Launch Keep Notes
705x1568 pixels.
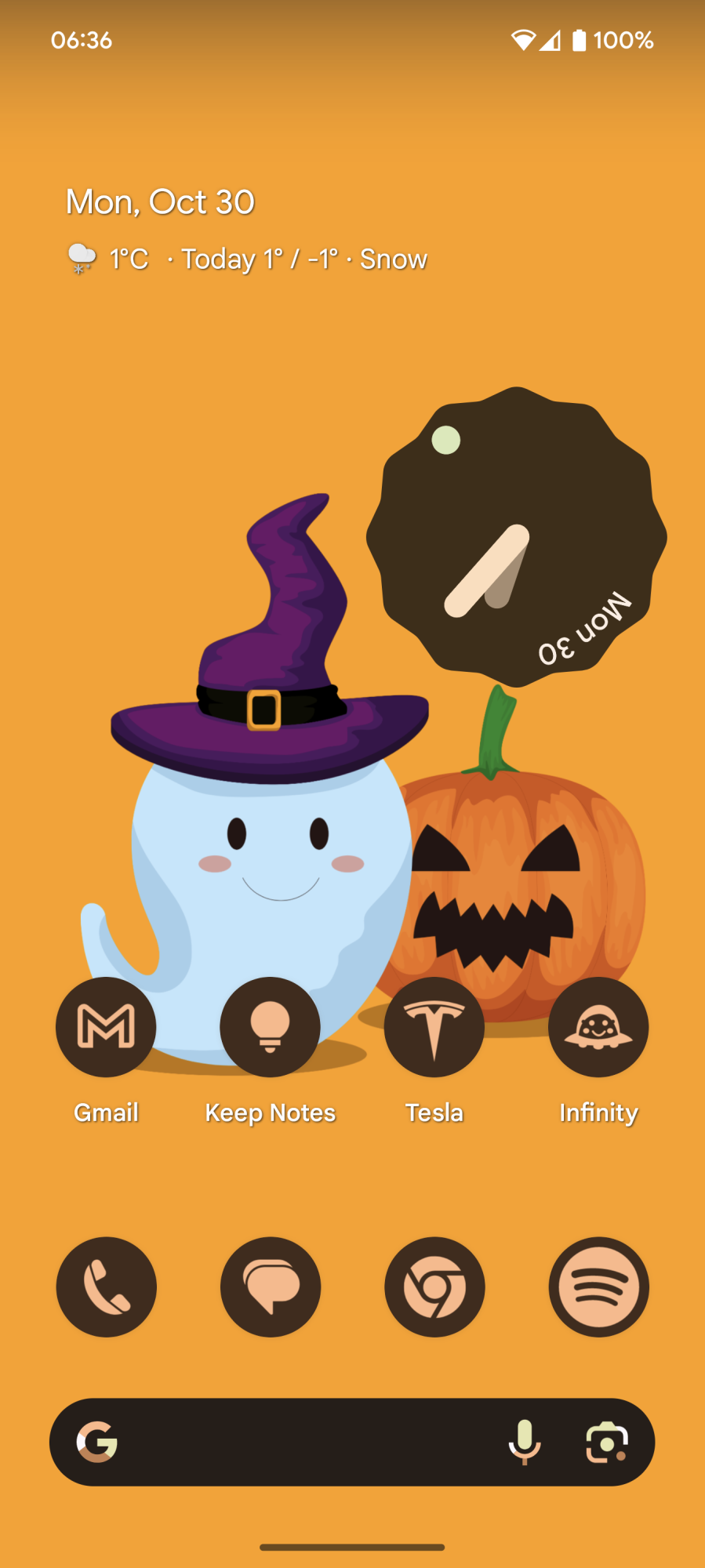point(270,1027)
